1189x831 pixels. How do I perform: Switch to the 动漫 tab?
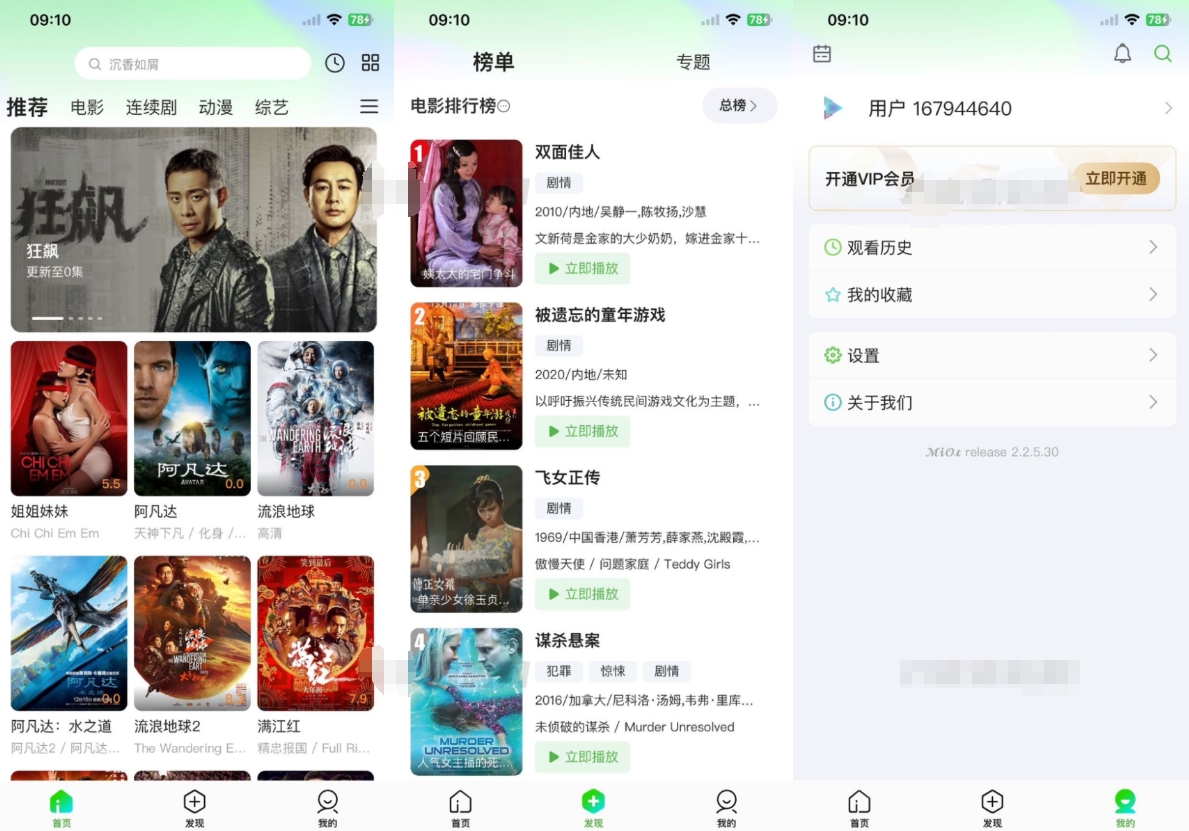[x=215, y=107]
